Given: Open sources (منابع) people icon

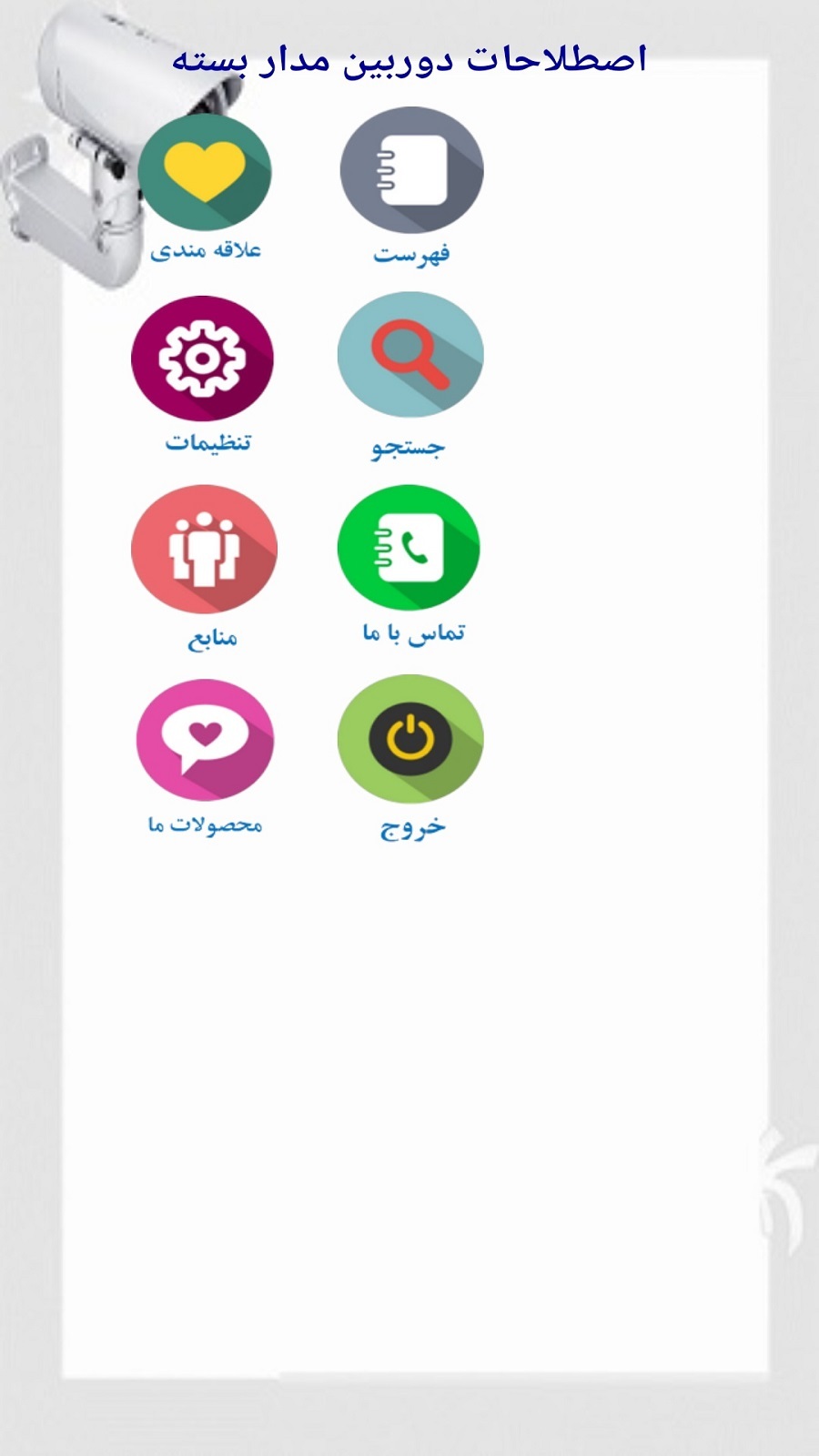Looking at the screenshot, I should click(204, 549).
